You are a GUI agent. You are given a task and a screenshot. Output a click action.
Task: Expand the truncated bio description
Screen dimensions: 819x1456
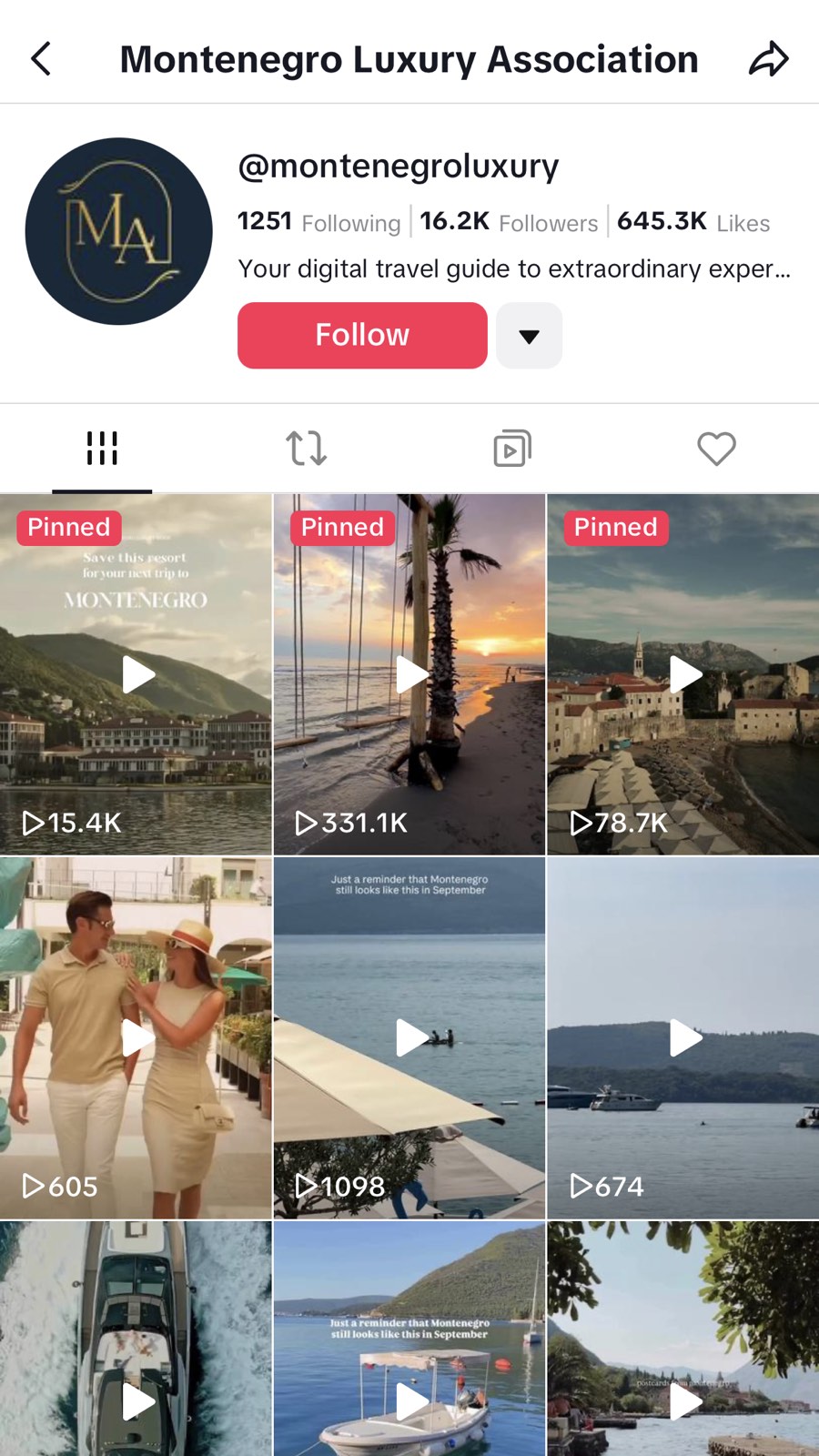(x=514, y=268)
